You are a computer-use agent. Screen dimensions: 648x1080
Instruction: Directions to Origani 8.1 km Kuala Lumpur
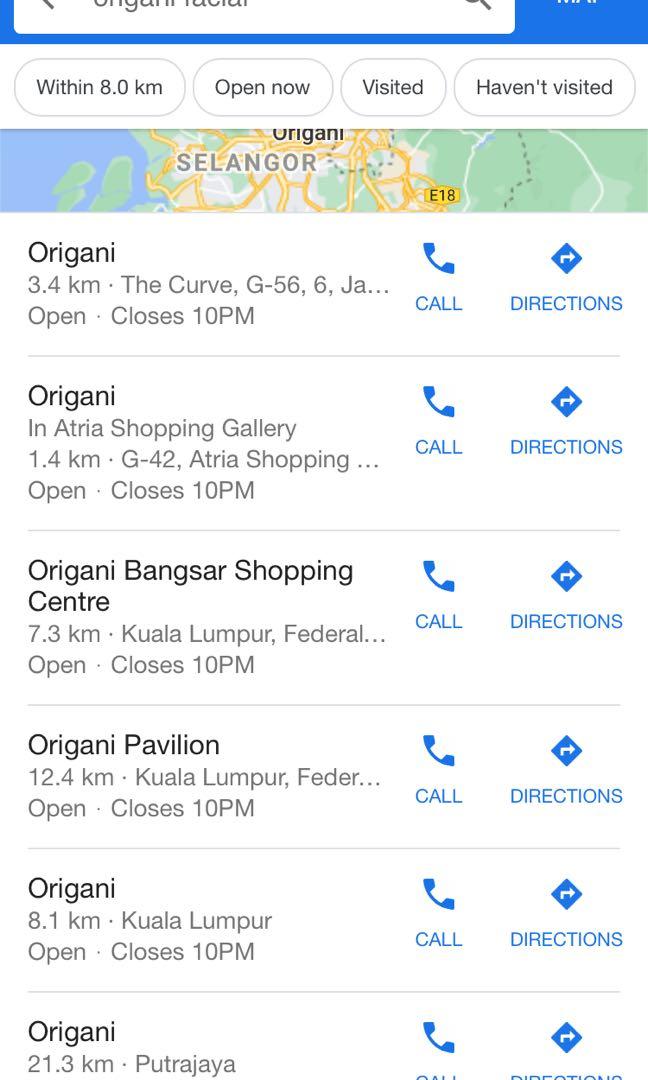pyautogui.click(x=566, y=913)
